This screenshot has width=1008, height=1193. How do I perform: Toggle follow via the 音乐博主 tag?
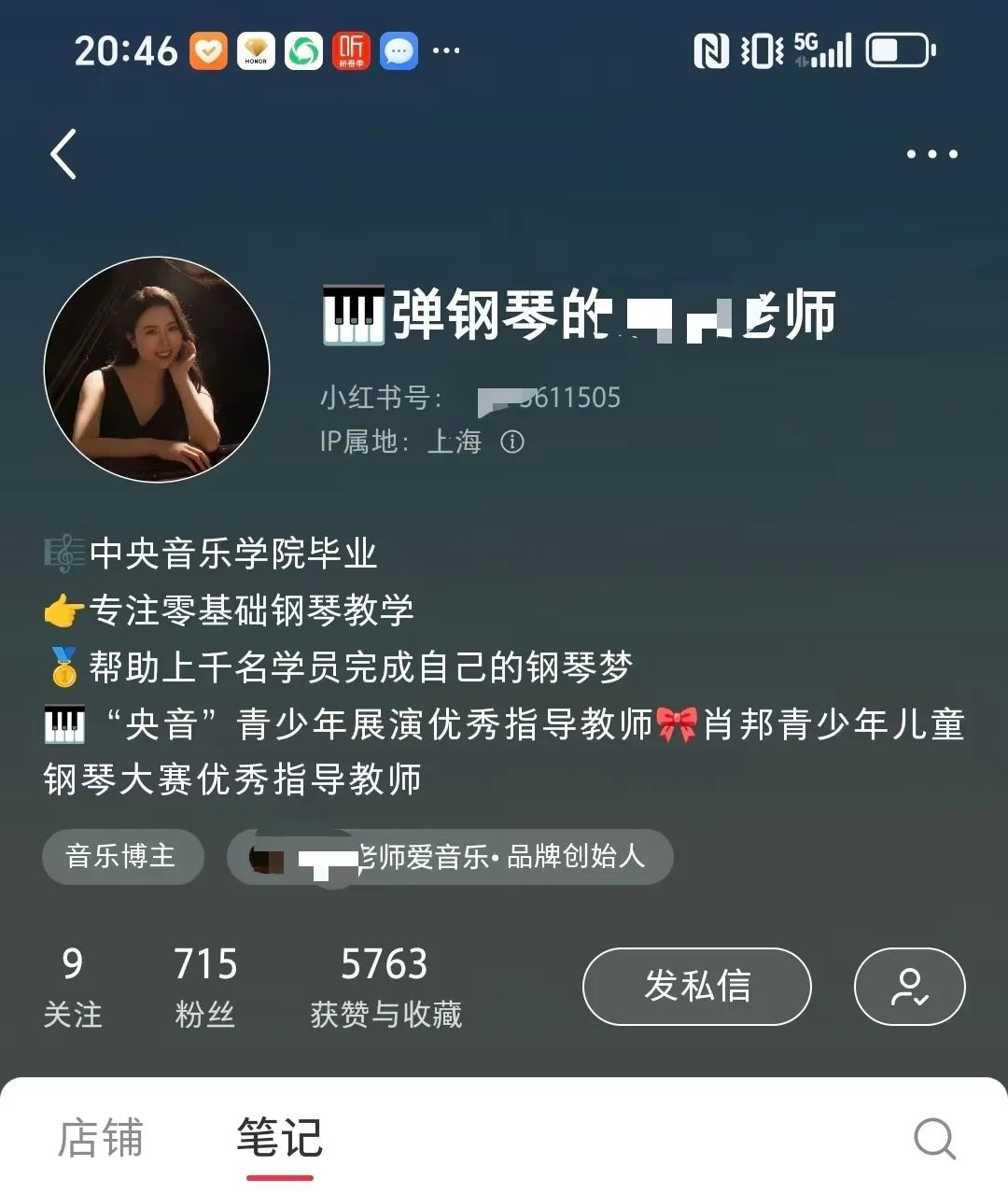coord(122,857)
